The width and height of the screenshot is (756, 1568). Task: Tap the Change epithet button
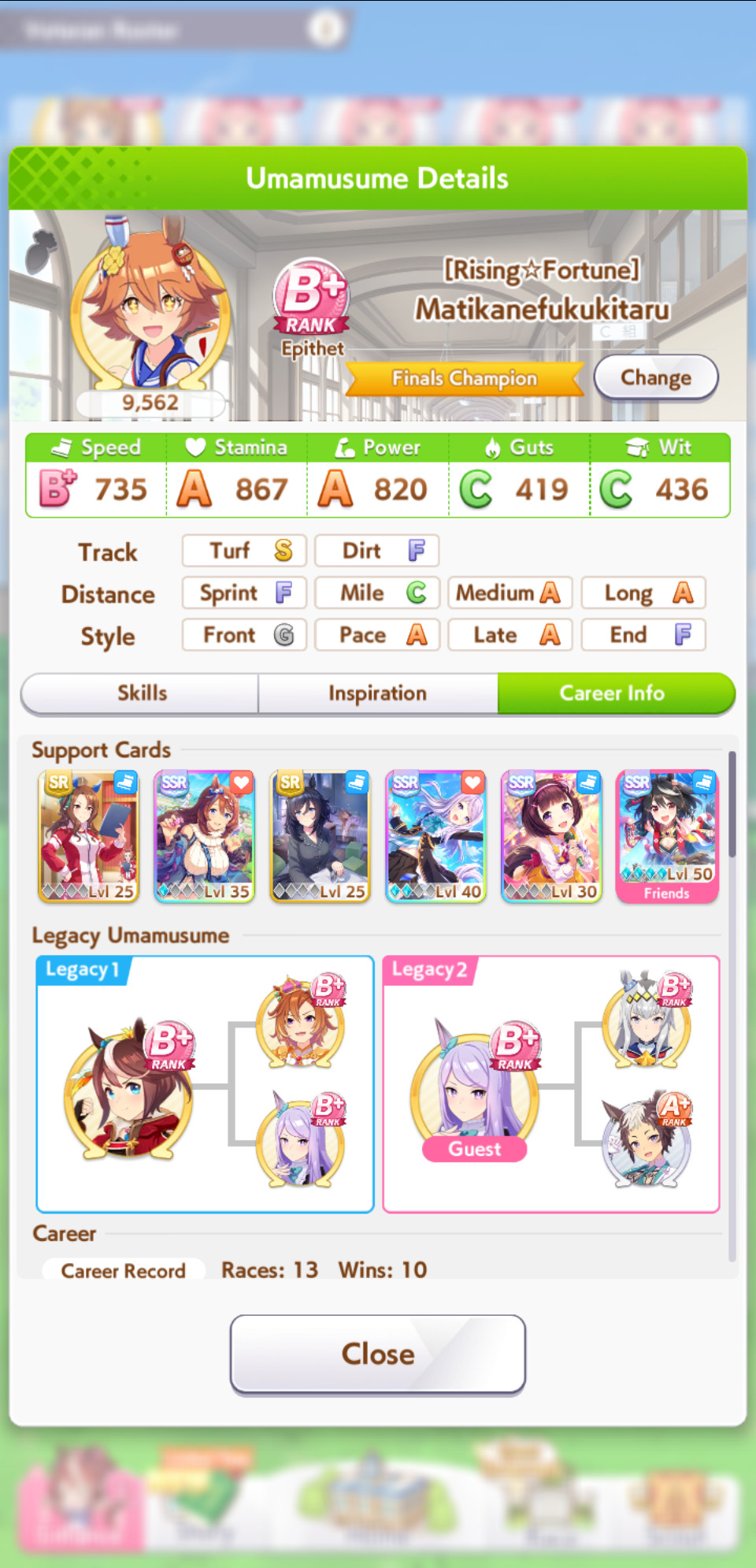point(655,377)
